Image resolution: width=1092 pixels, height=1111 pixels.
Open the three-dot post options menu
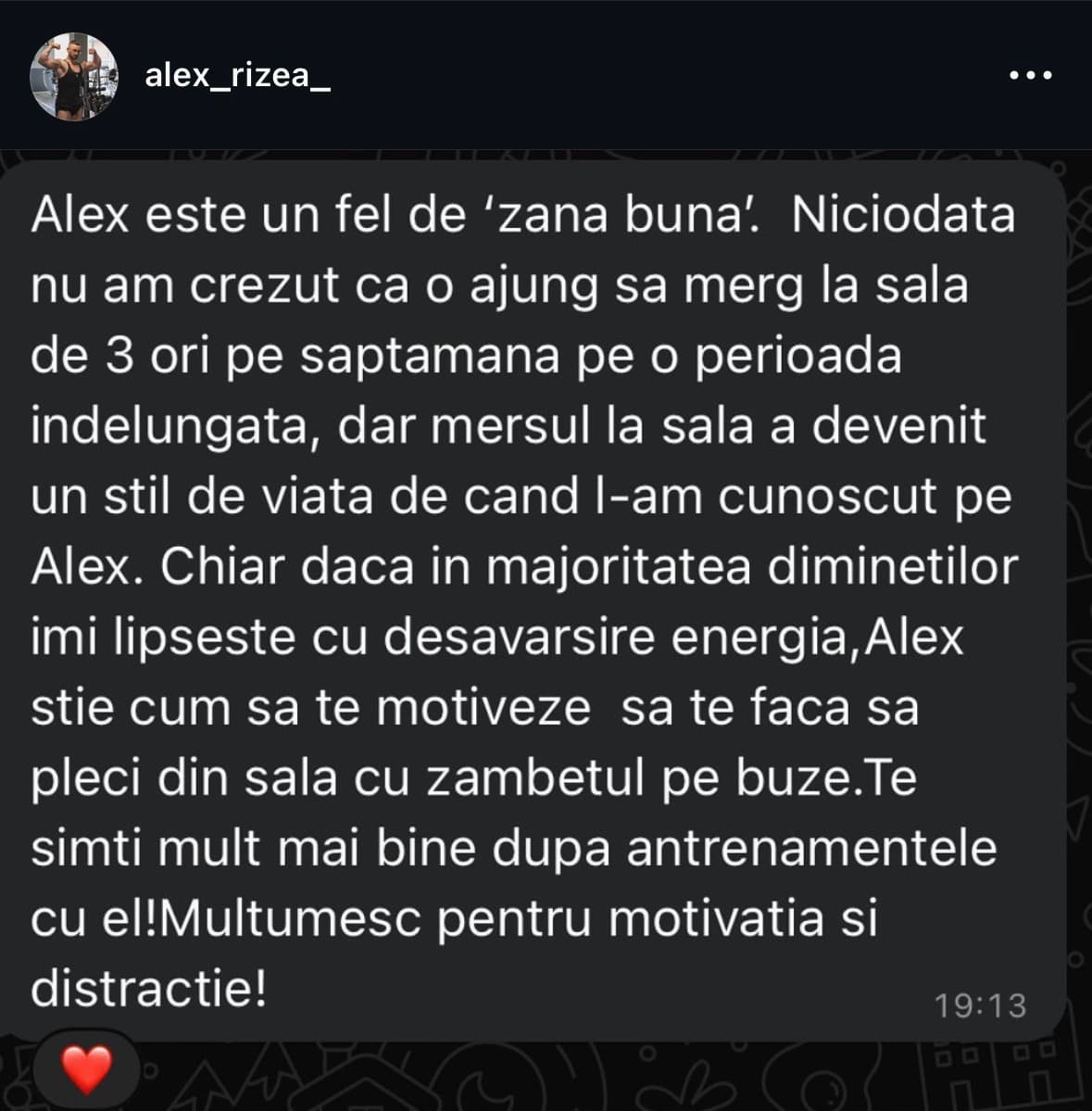coord(1030,76)
